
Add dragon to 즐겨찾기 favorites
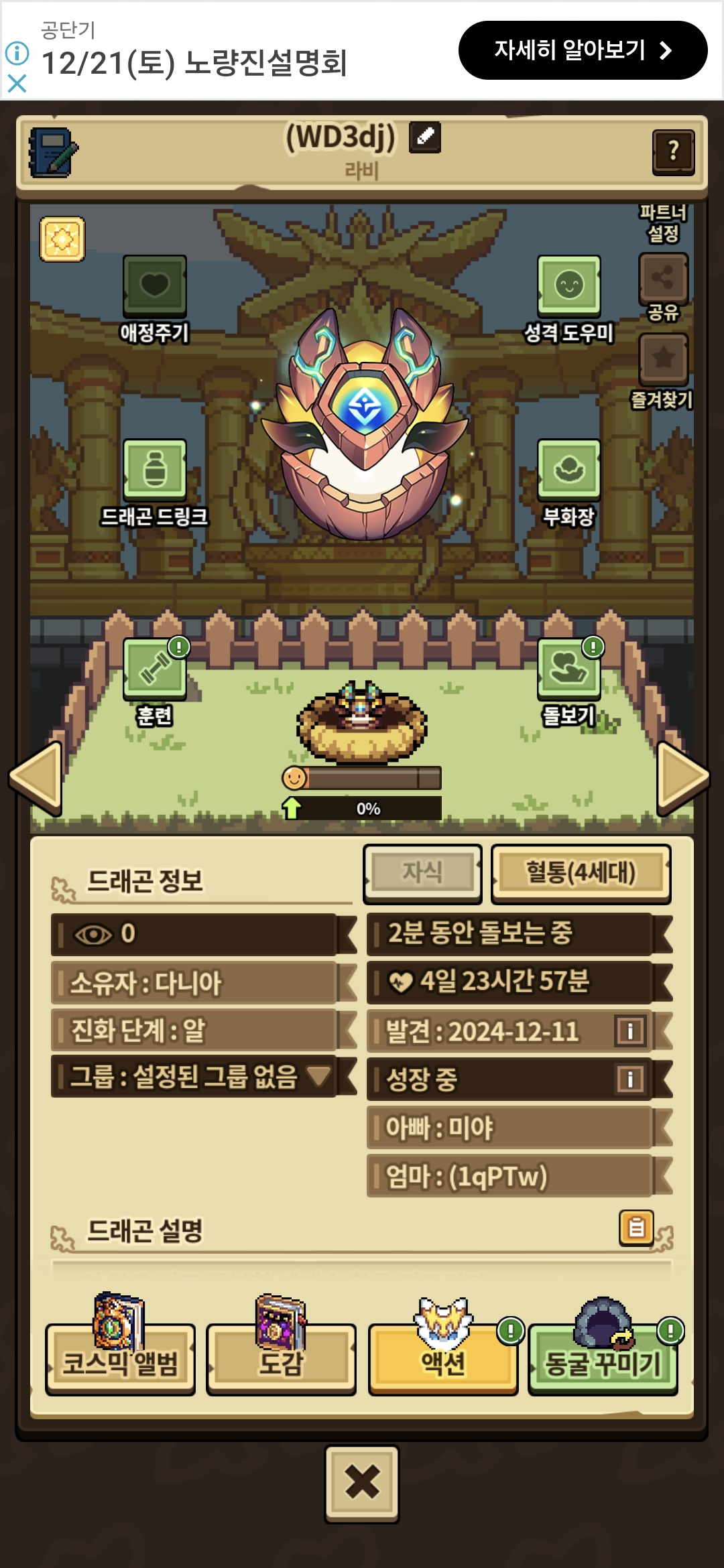663,358
